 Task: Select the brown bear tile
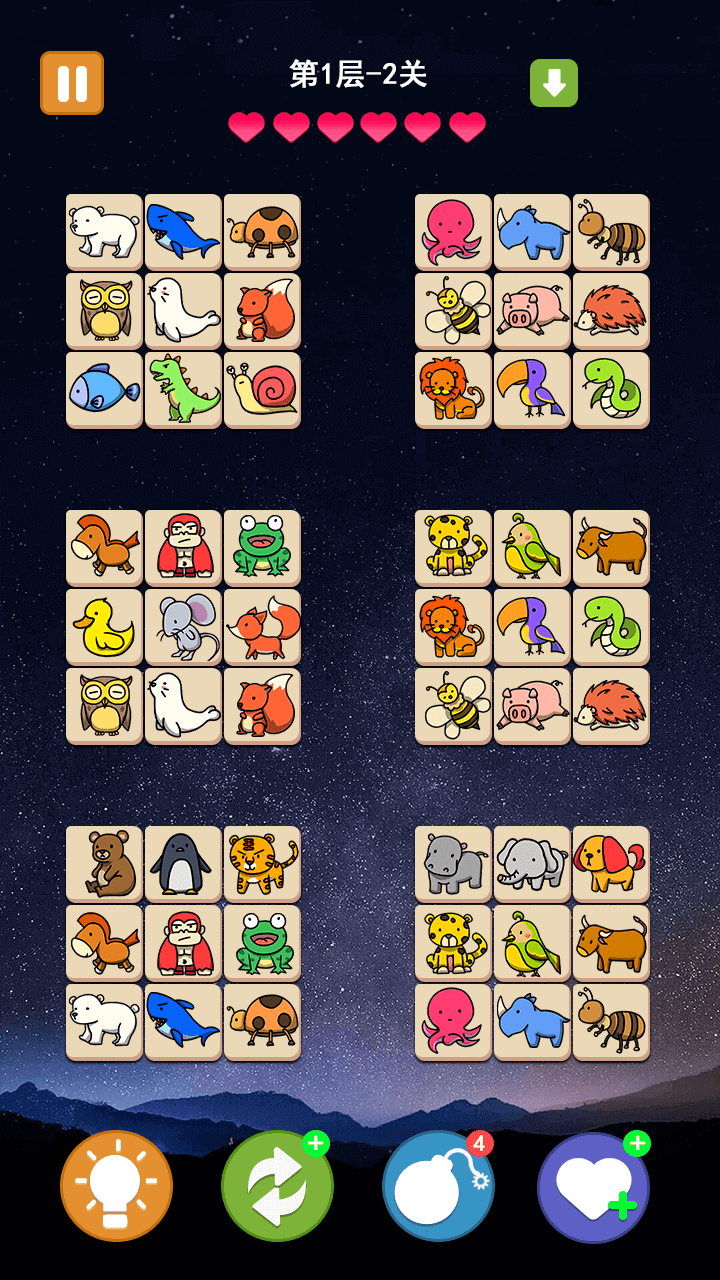(104, 864)
